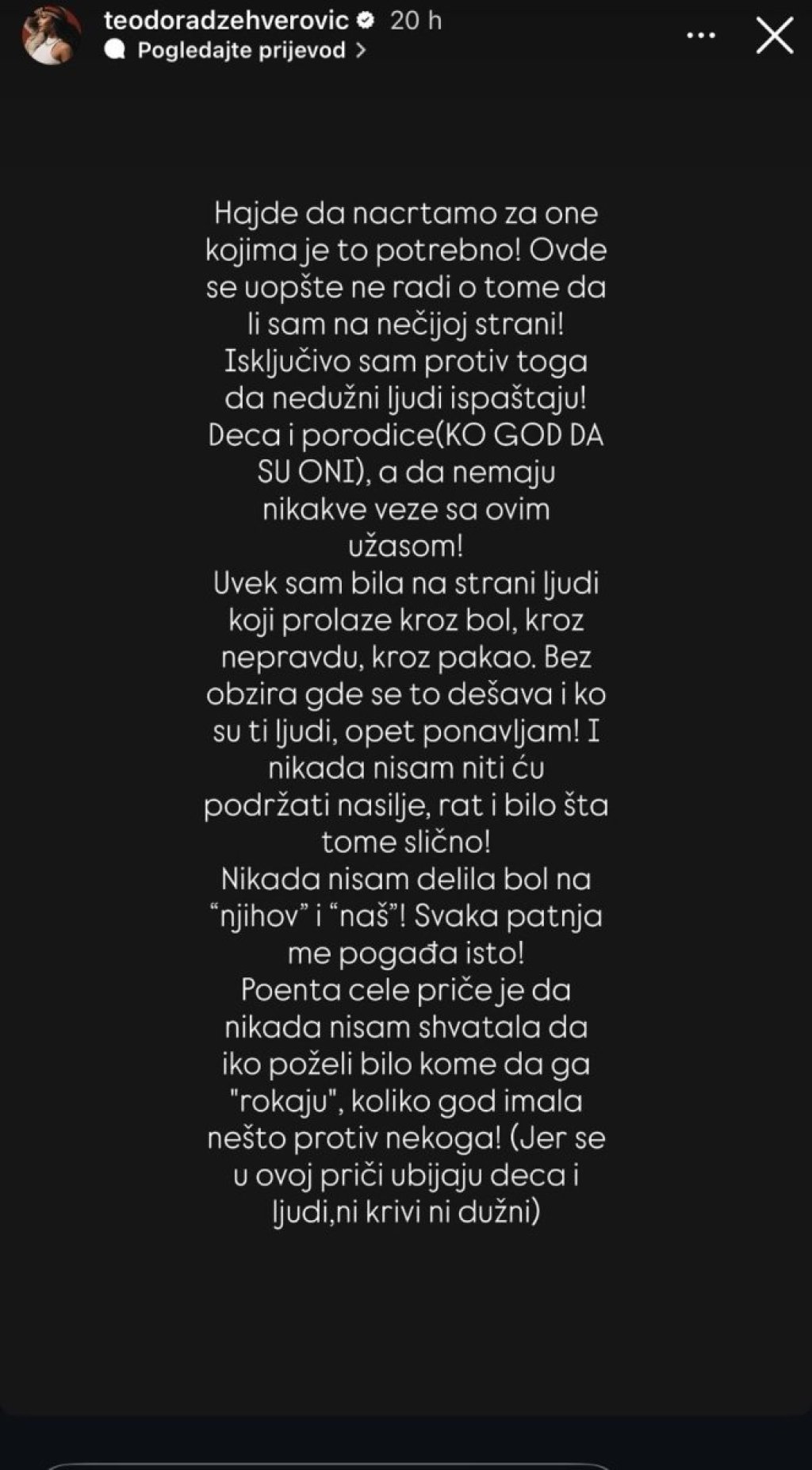Open teodoradzehverovic's profile picture
Viewport: 812px width, 1470px height.
52,34
